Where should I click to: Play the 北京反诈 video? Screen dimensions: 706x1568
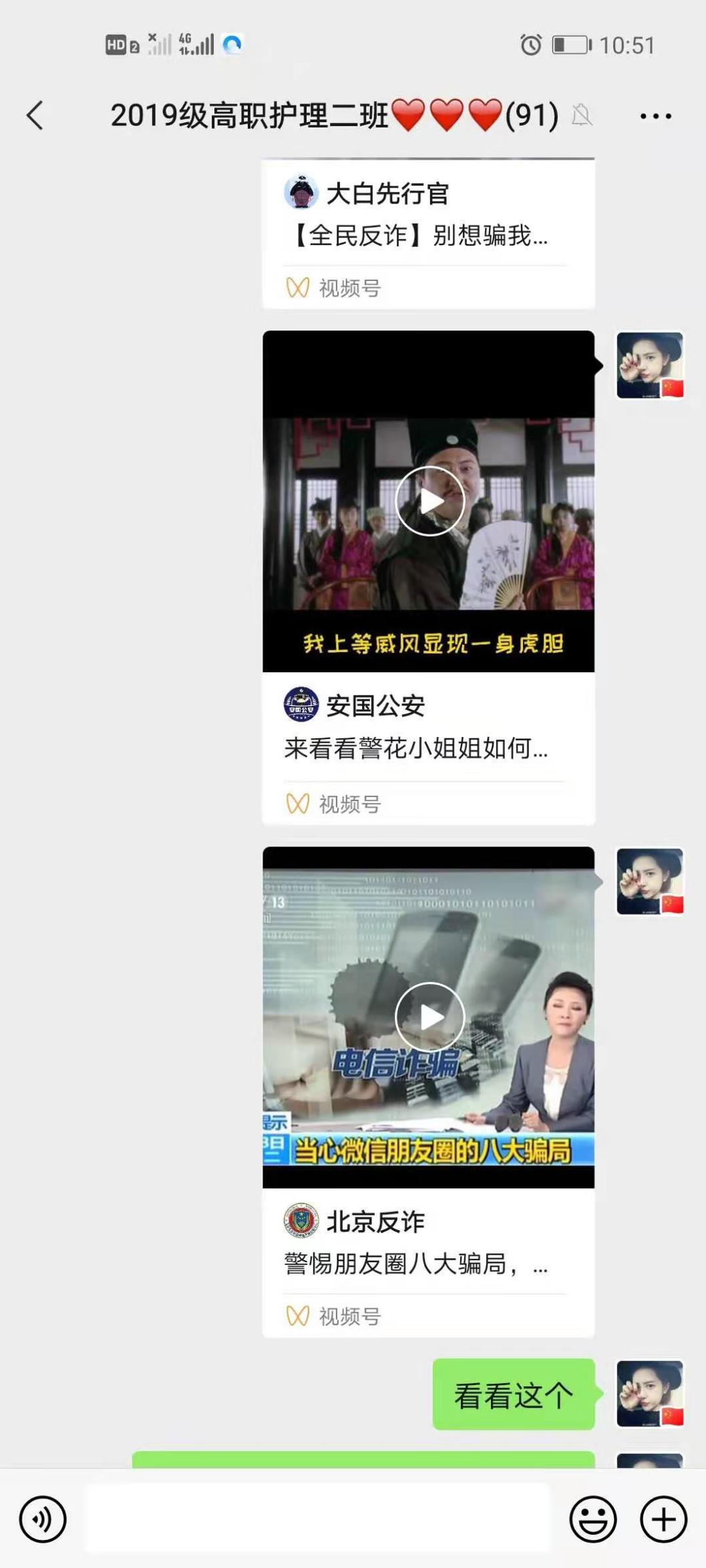(429, 1017)
